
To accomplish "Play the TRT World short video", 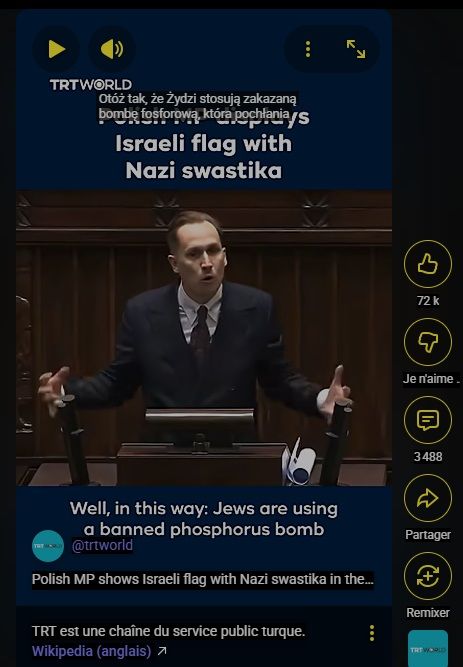I will point(56,49).
